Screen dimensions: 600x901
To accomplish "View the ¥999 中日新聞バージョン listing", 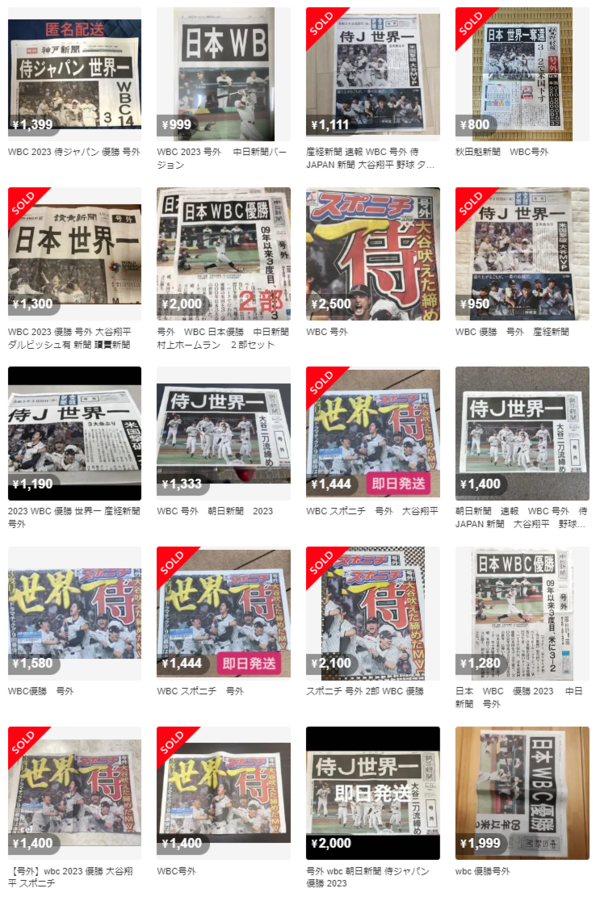I will coord(223,74).
